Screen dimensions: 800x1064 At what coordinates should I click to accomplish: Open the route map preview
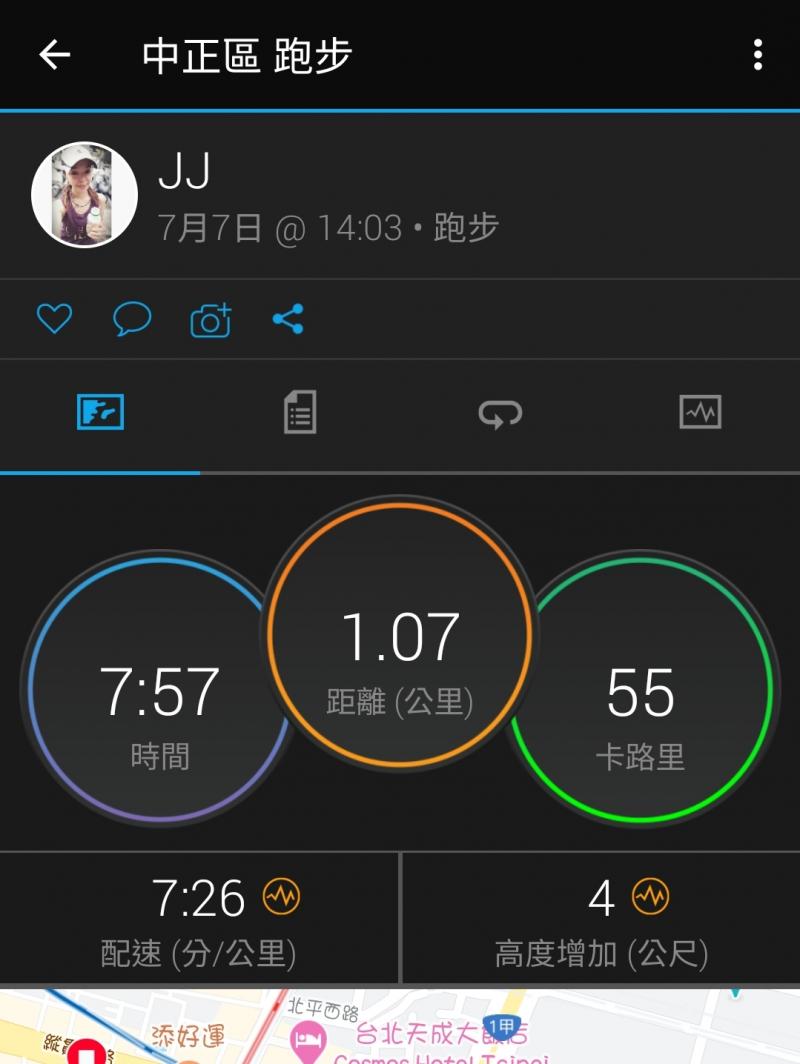coord(400,1028)
